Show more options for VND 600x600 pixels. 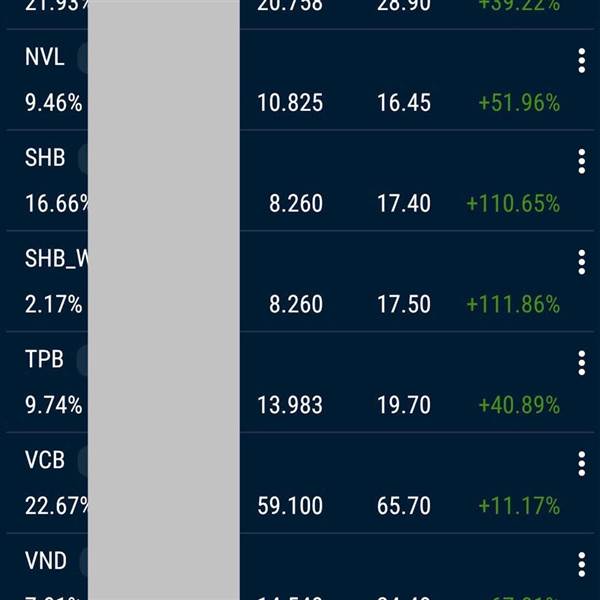(x=581, y=564)
